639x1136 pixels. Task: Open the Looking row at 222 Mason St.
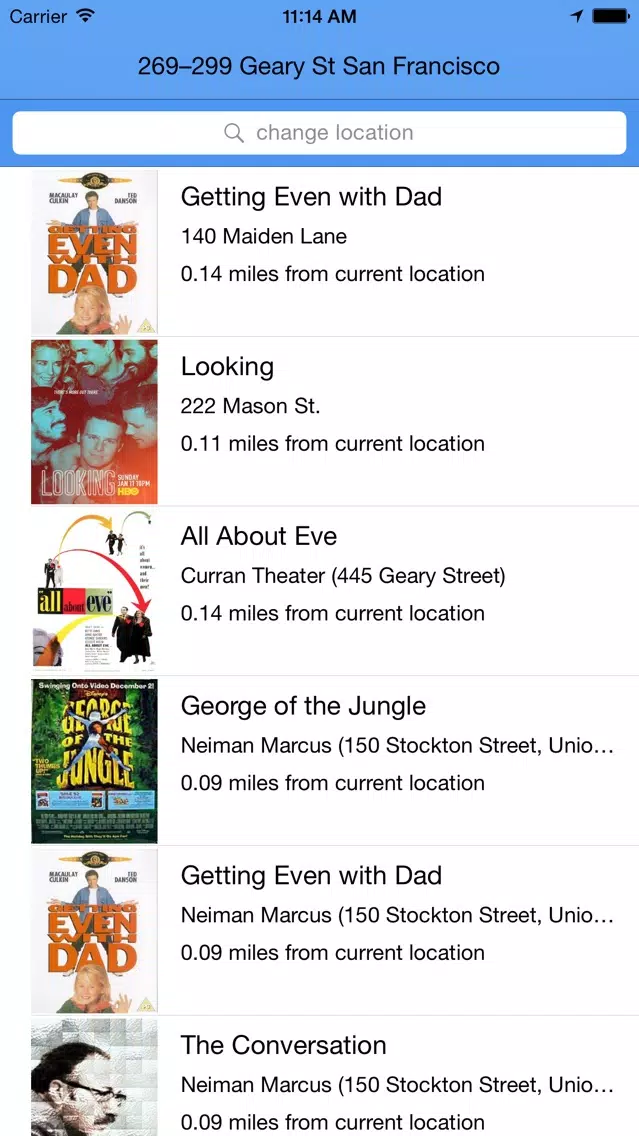click(x=320, y=422)
